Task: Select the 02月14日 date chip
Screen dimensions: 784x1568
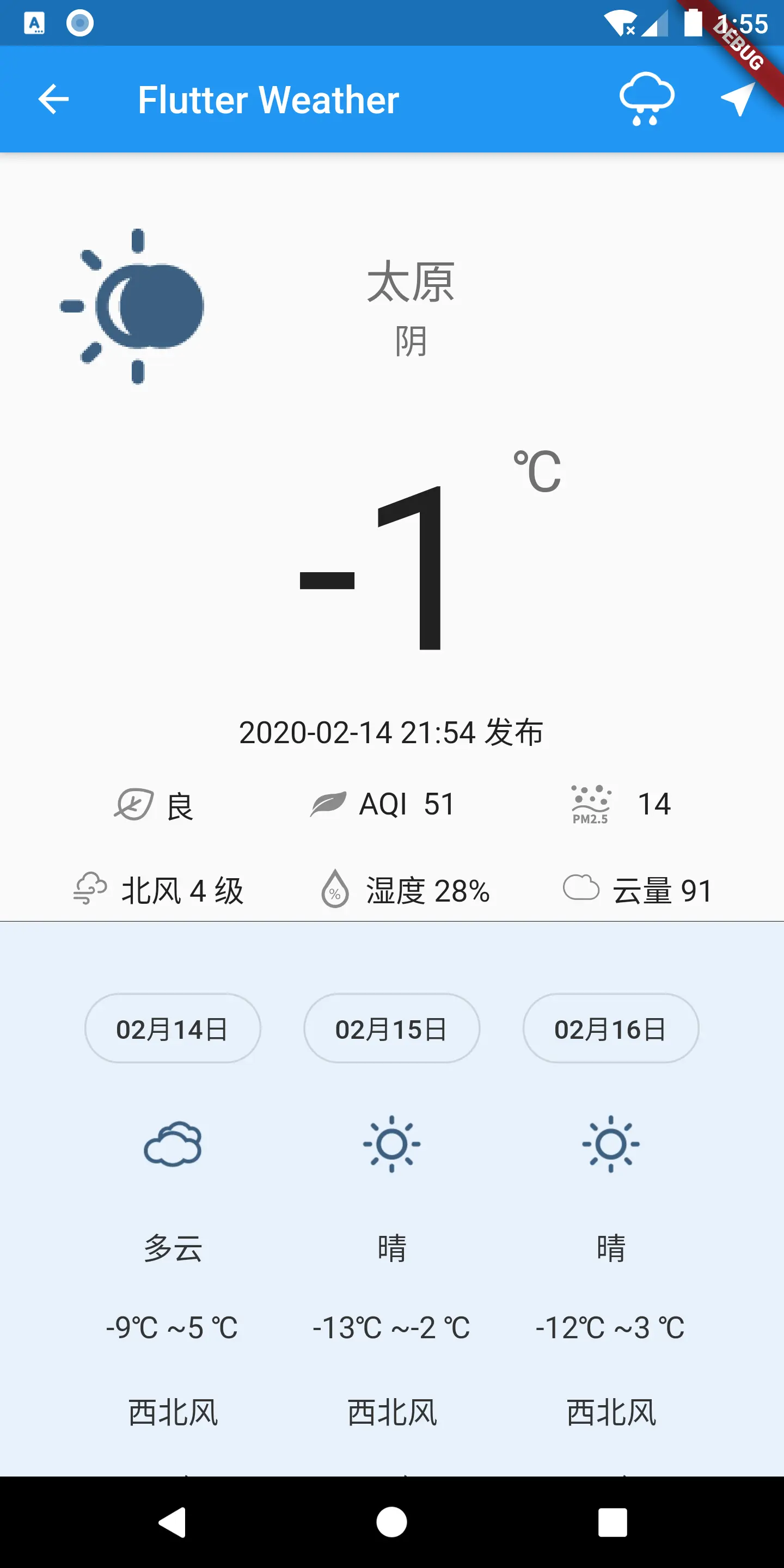Action: 172,1028
